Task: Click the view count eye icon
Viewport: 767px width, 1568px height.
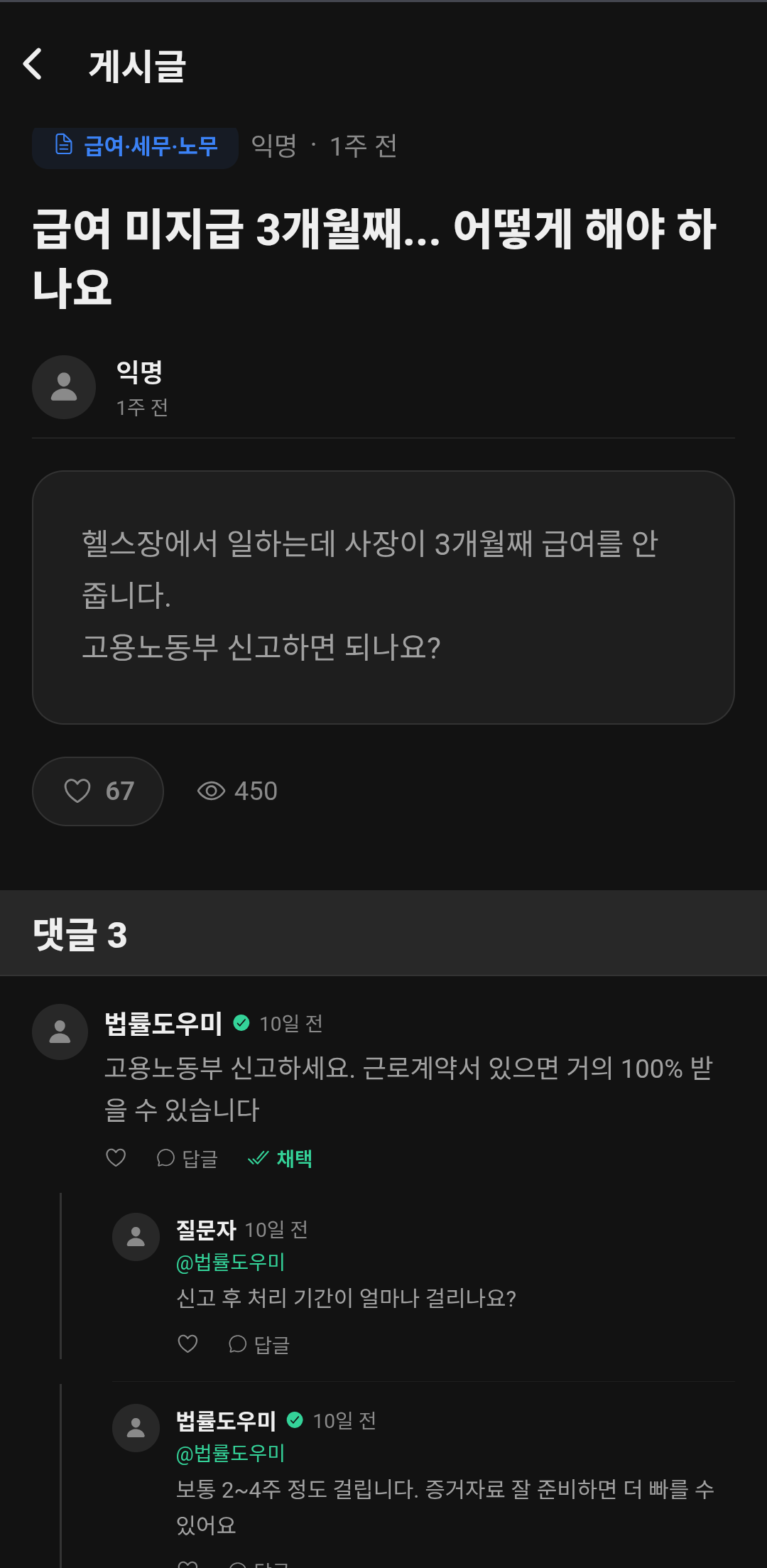Action: coord(211,791)
